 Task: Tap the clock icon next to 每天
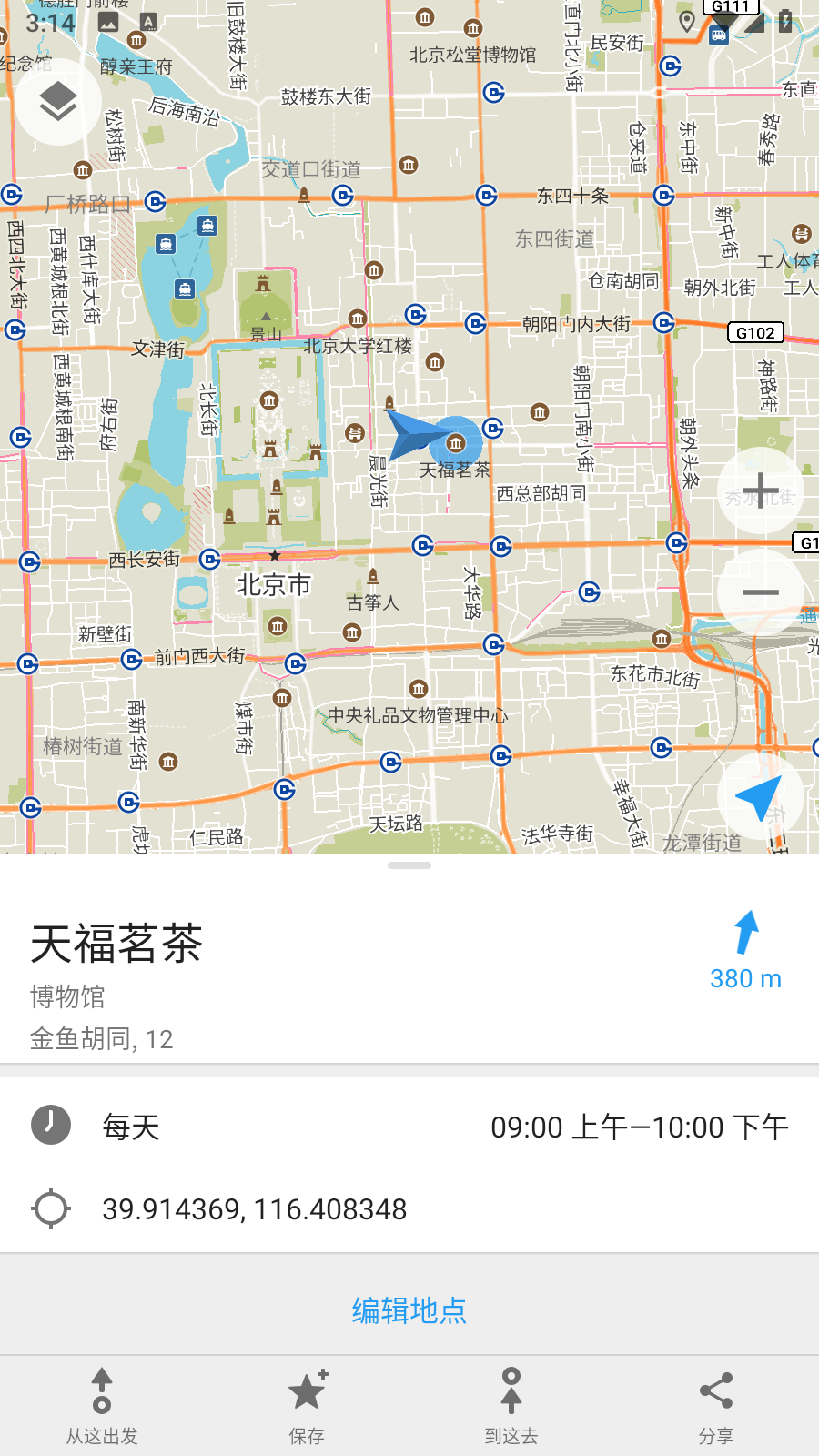click(x=51, y=1126)
